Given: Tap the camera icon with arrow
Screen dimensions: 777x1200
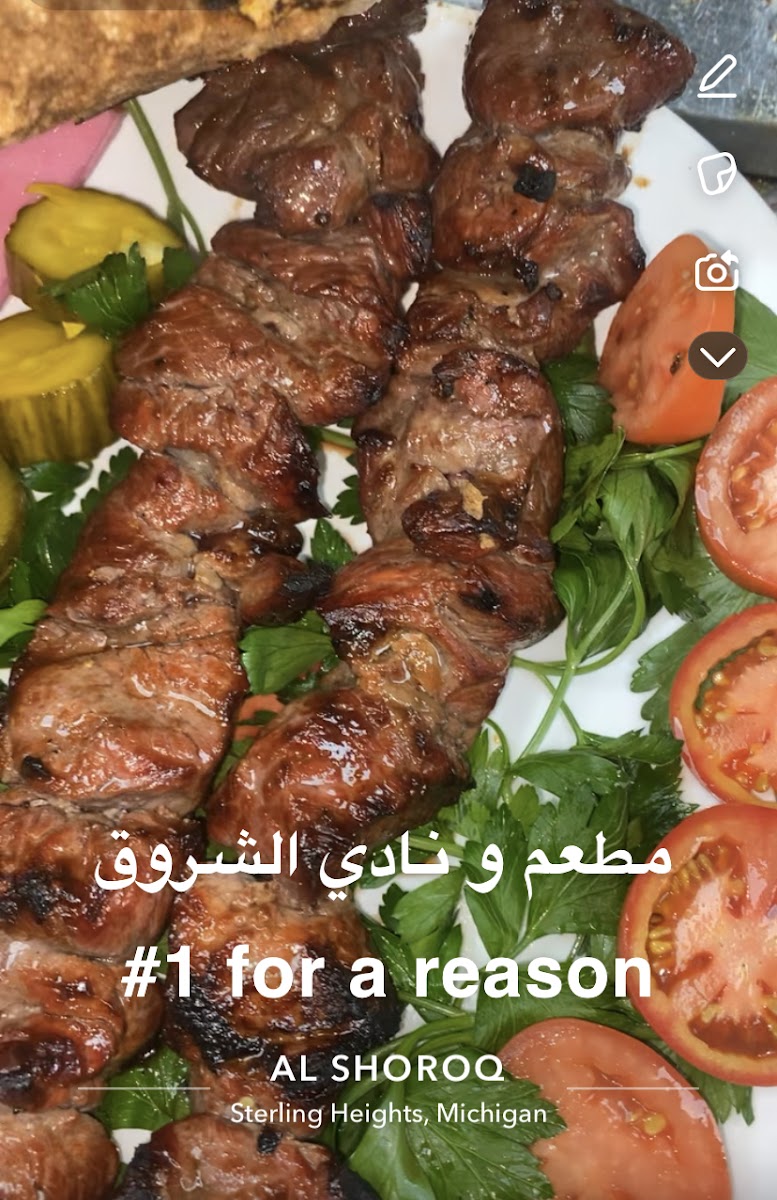Looking at the screenshot, I should pyautogui.click(x=717, y=271).
